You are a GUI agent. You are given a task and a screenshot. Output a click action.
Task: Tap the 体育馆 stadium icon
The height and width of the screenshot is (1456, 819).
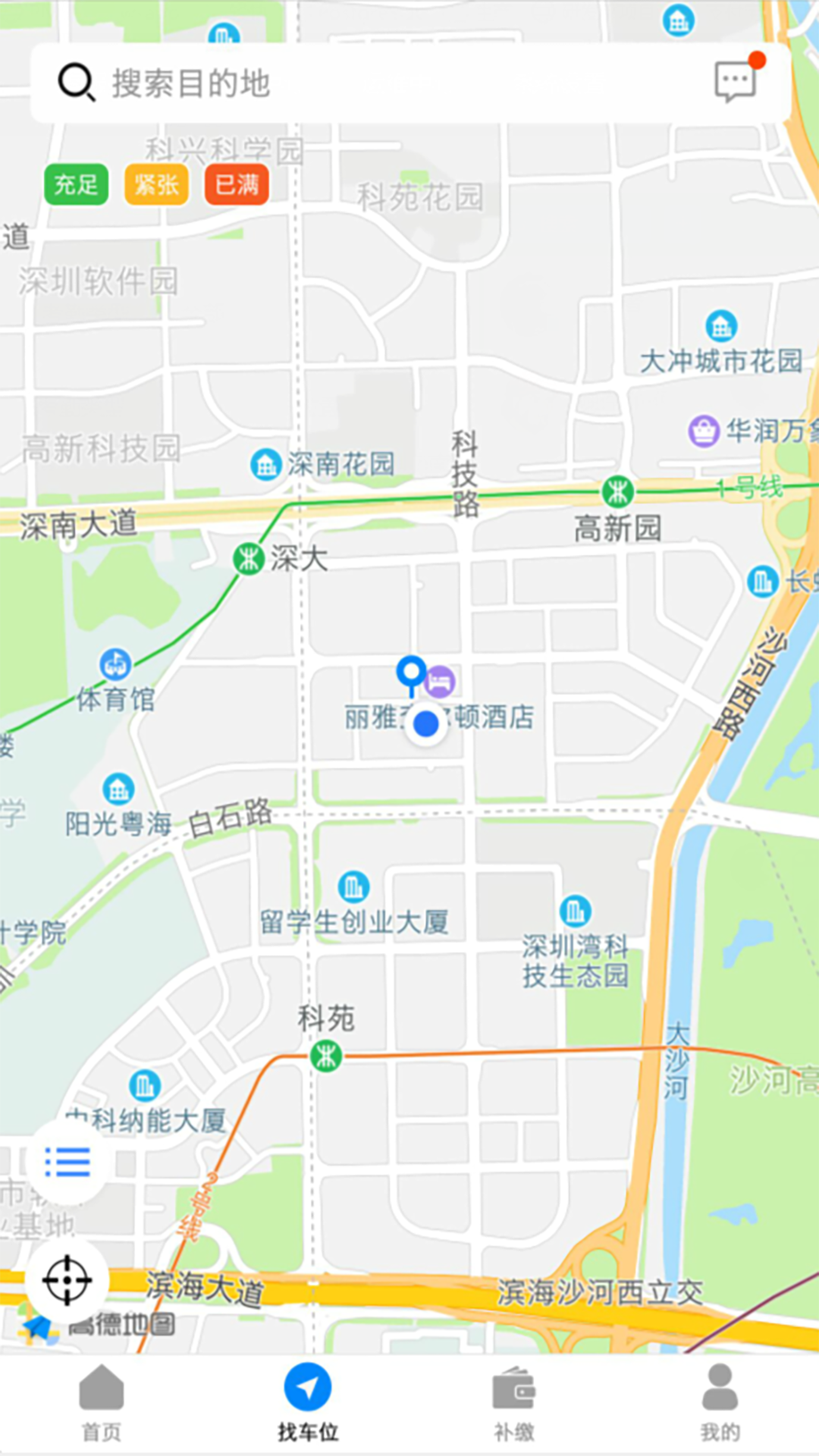click(x=114, y=665)
